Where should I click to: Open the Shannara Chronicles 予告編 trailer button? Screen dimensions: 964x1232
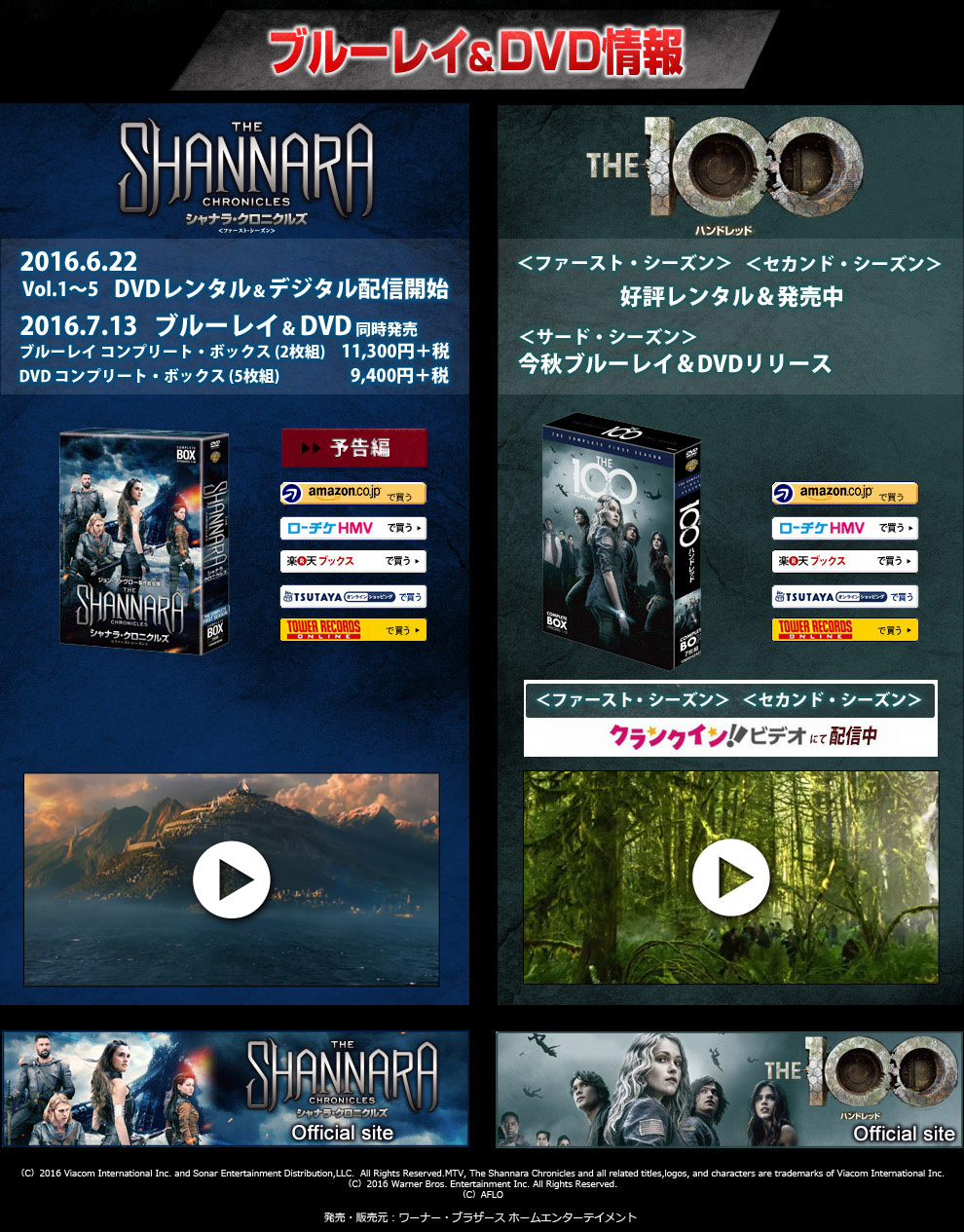click(353, 448)
